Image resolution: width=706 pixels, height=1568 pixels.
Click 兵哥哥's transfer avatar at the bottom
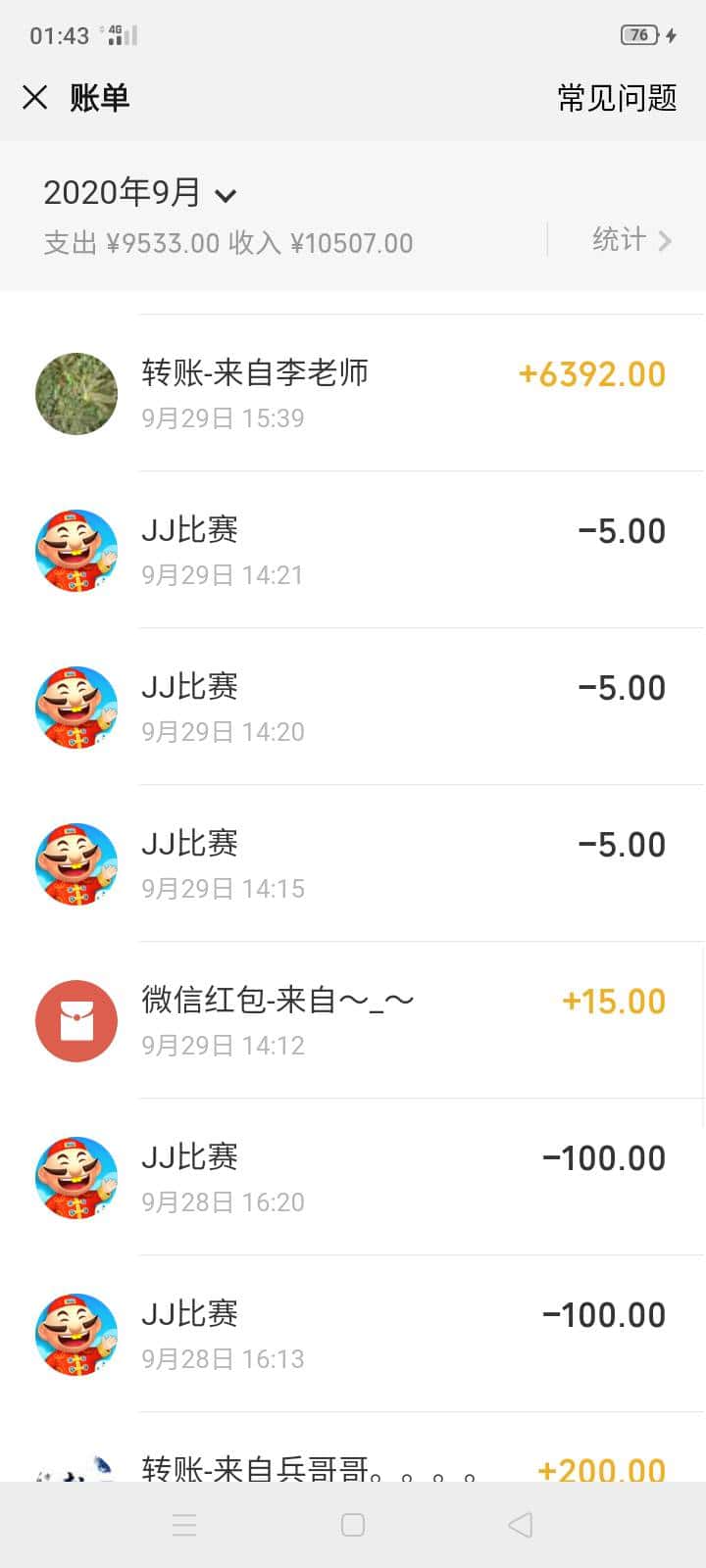[x=76, y=1470]
